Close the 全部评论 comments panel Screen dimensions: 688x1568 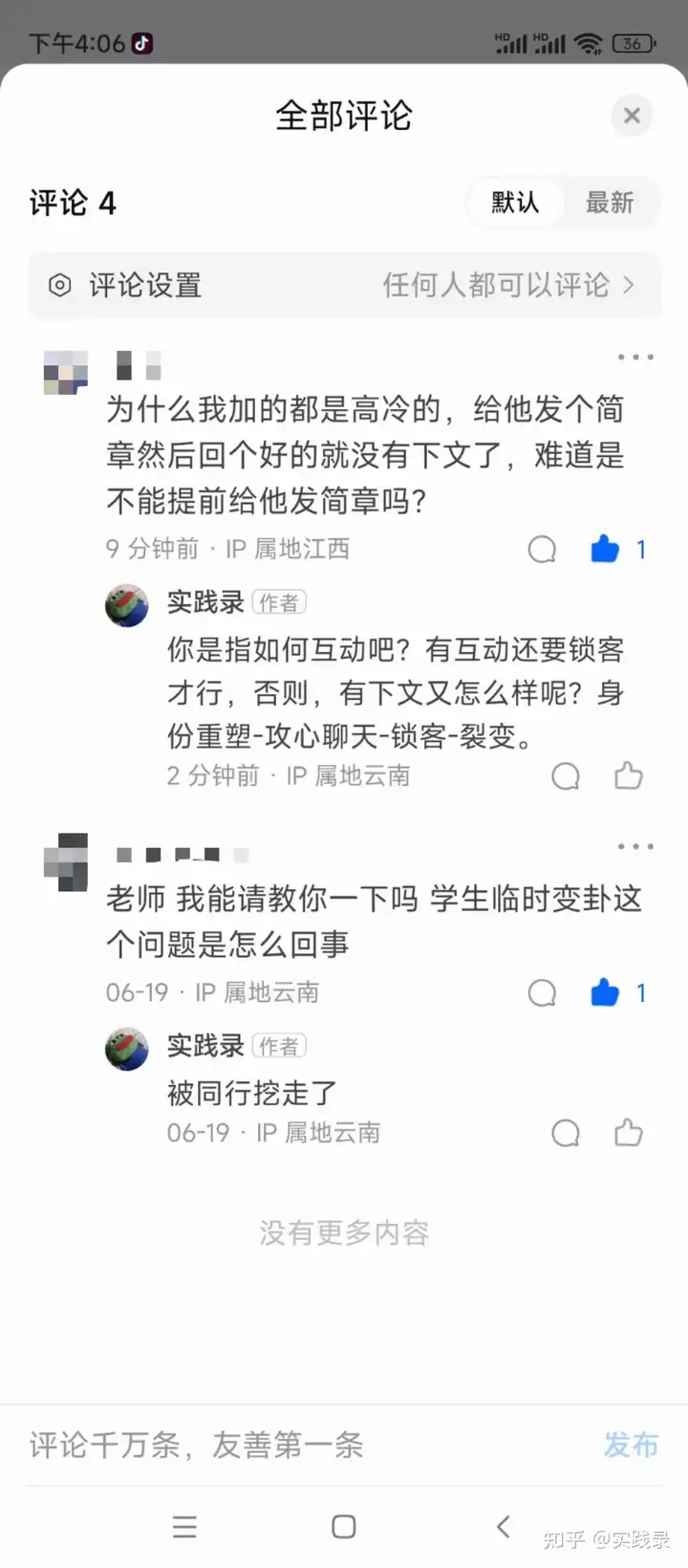pos(632,116)
